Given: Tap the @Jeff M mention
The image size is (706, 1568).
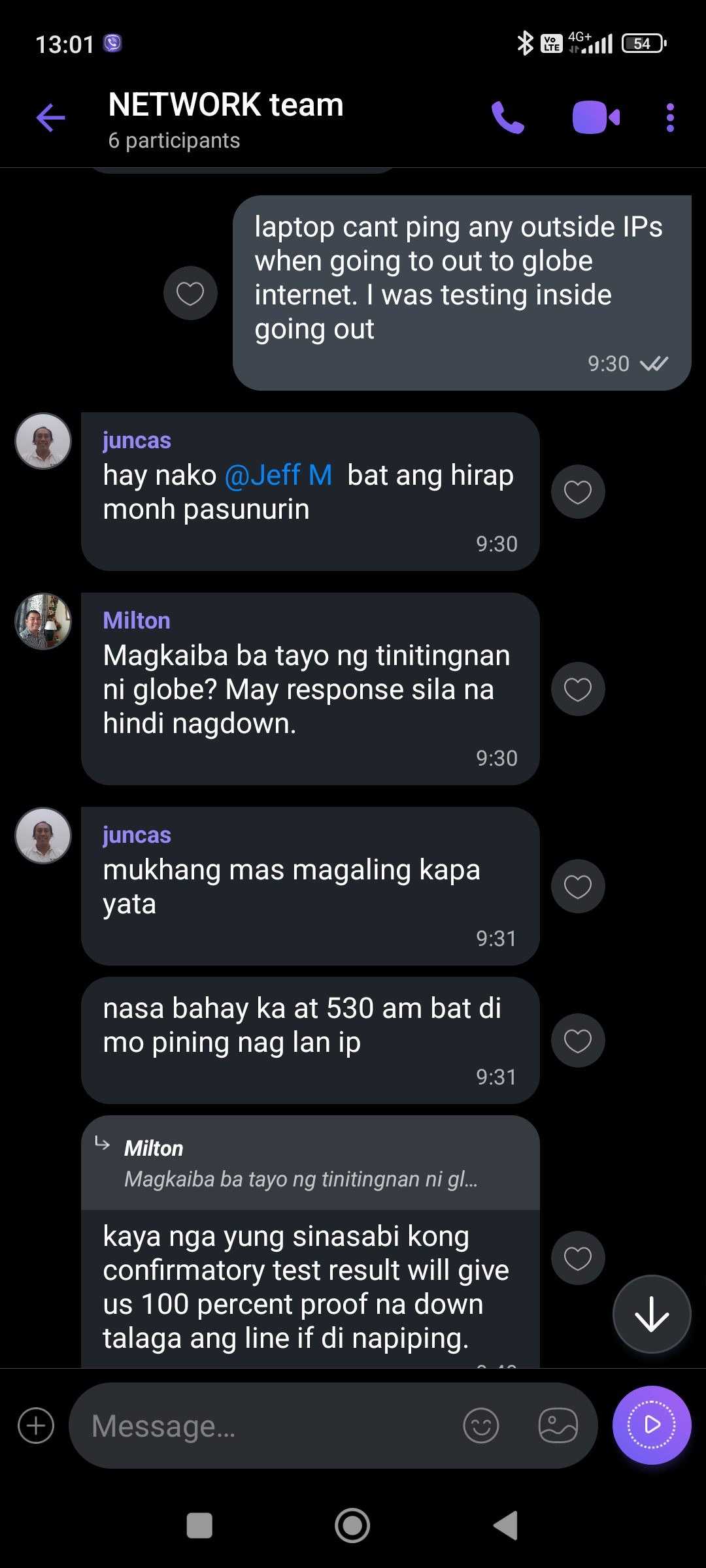Looking at the screenshot, I should [278, 476].
